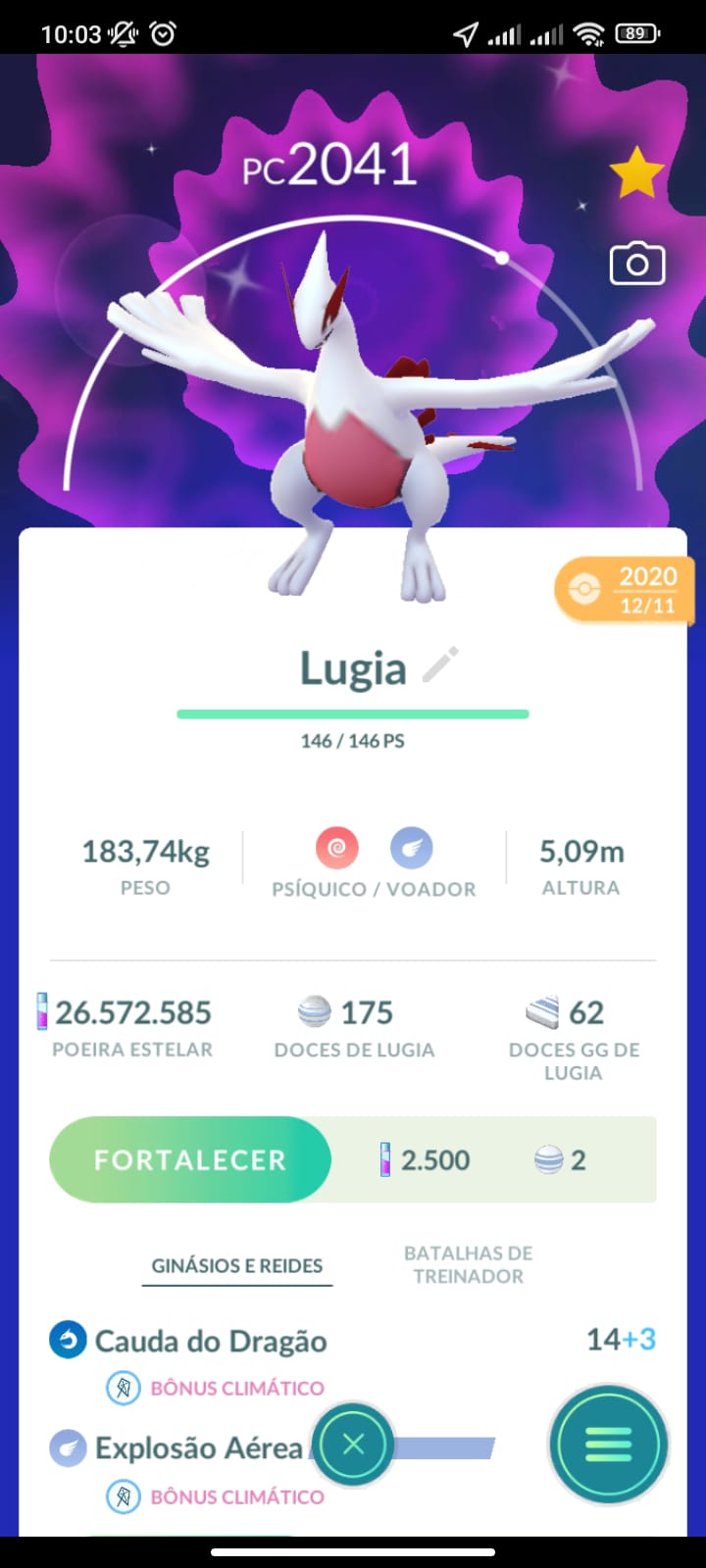Open the camera snapshot mode
Screen dimensions: 706x1568
(x=637, y=264)
